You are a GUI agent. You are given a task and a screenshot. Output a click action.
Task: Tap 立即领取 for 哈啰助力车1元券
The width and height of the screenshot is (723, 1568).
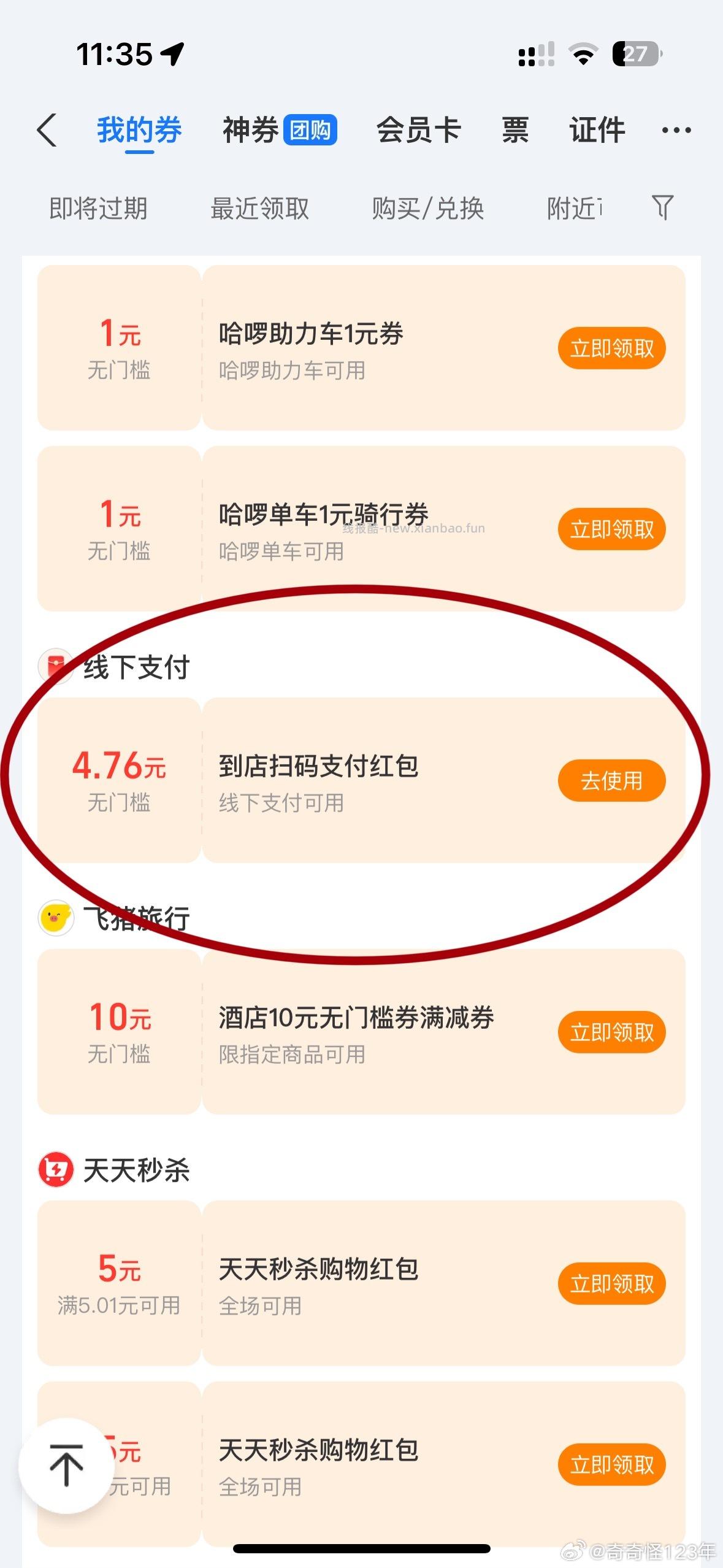[x=611, y=347]
